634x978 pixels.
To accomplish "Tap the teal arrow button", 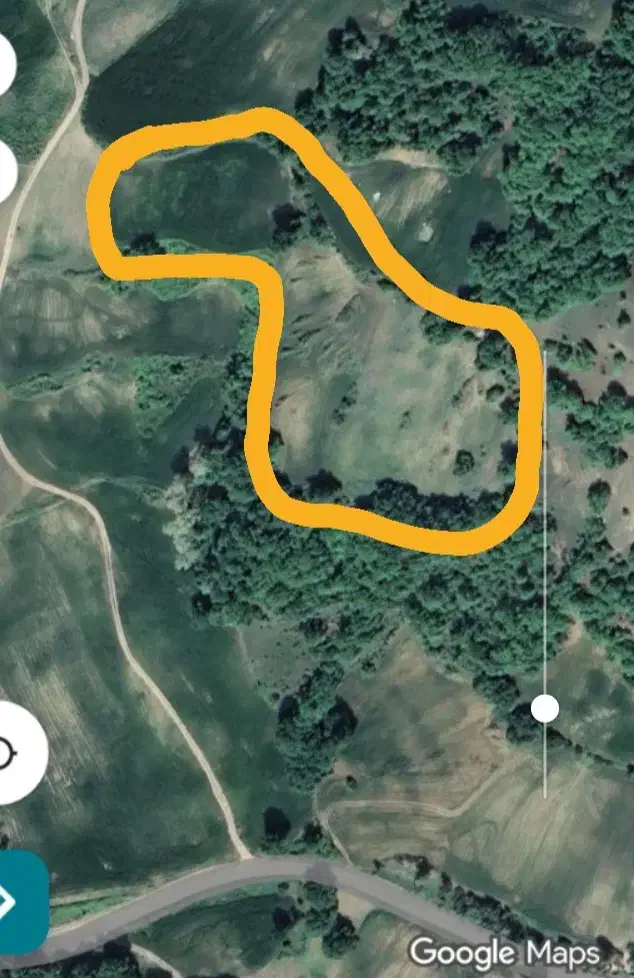I will (15, 902).
